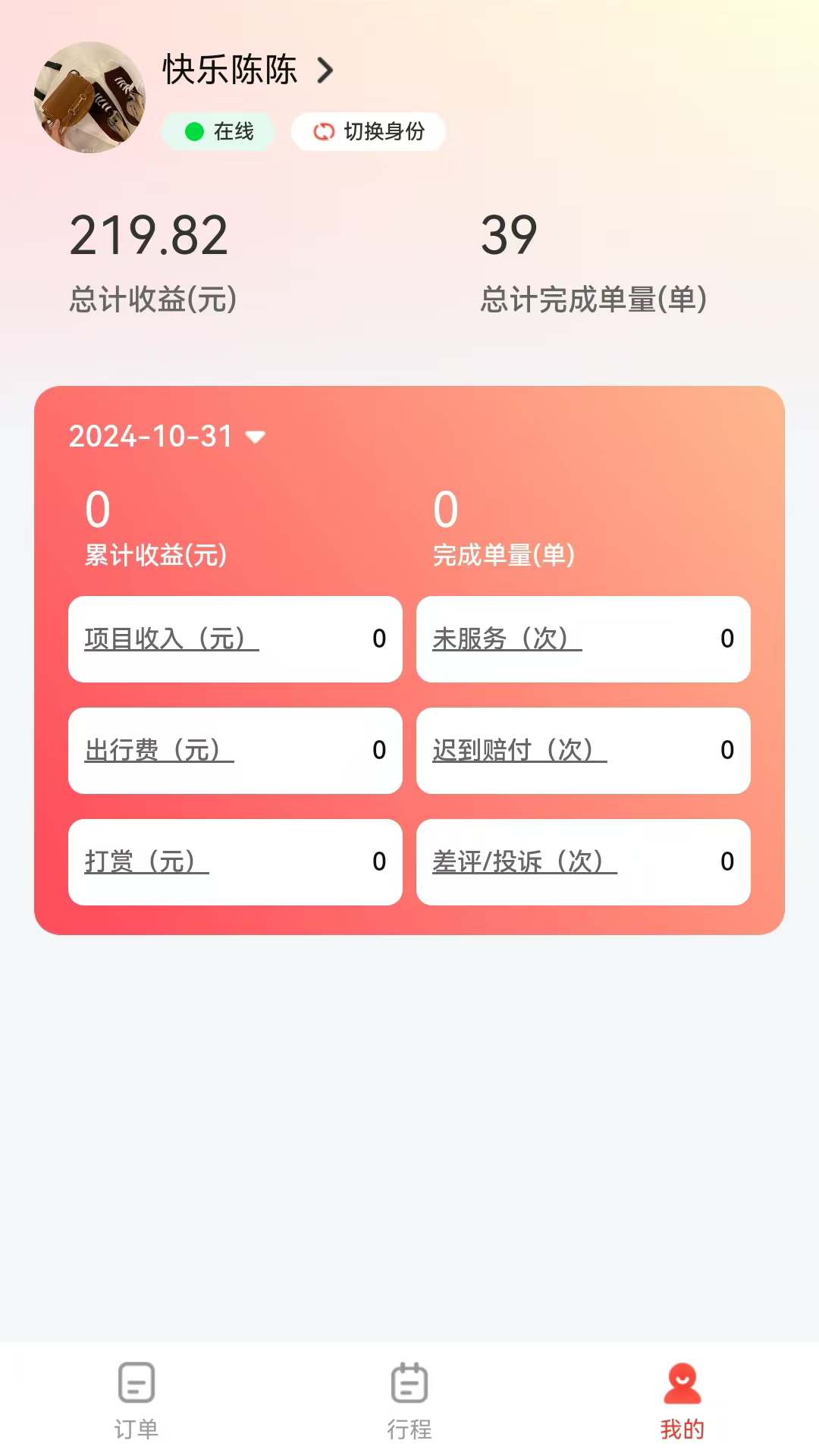This screenshot has height=1456, width=819.
Task: Click the green online status dot
Action: click(192, 130)
